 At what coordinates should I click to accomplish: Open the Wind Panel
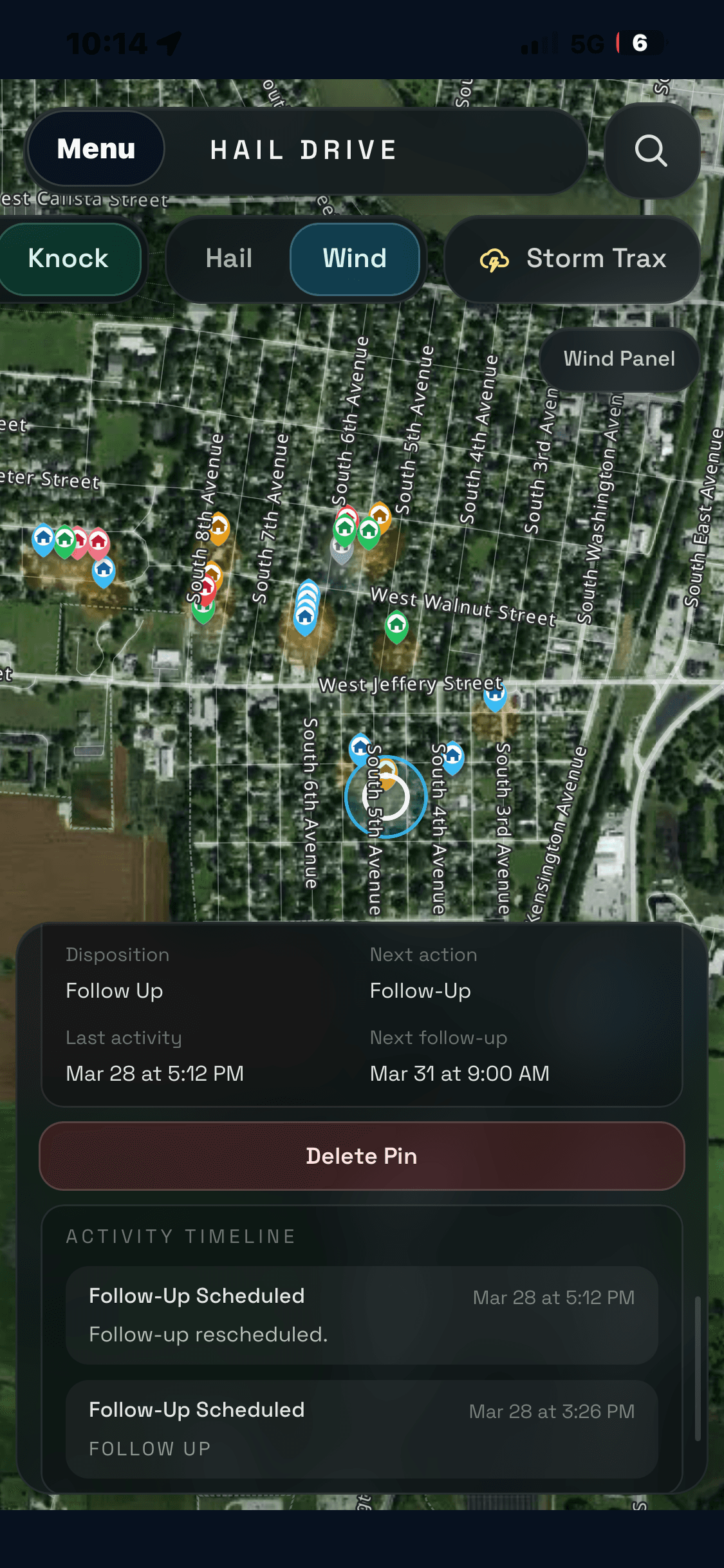tap(618, 359)
